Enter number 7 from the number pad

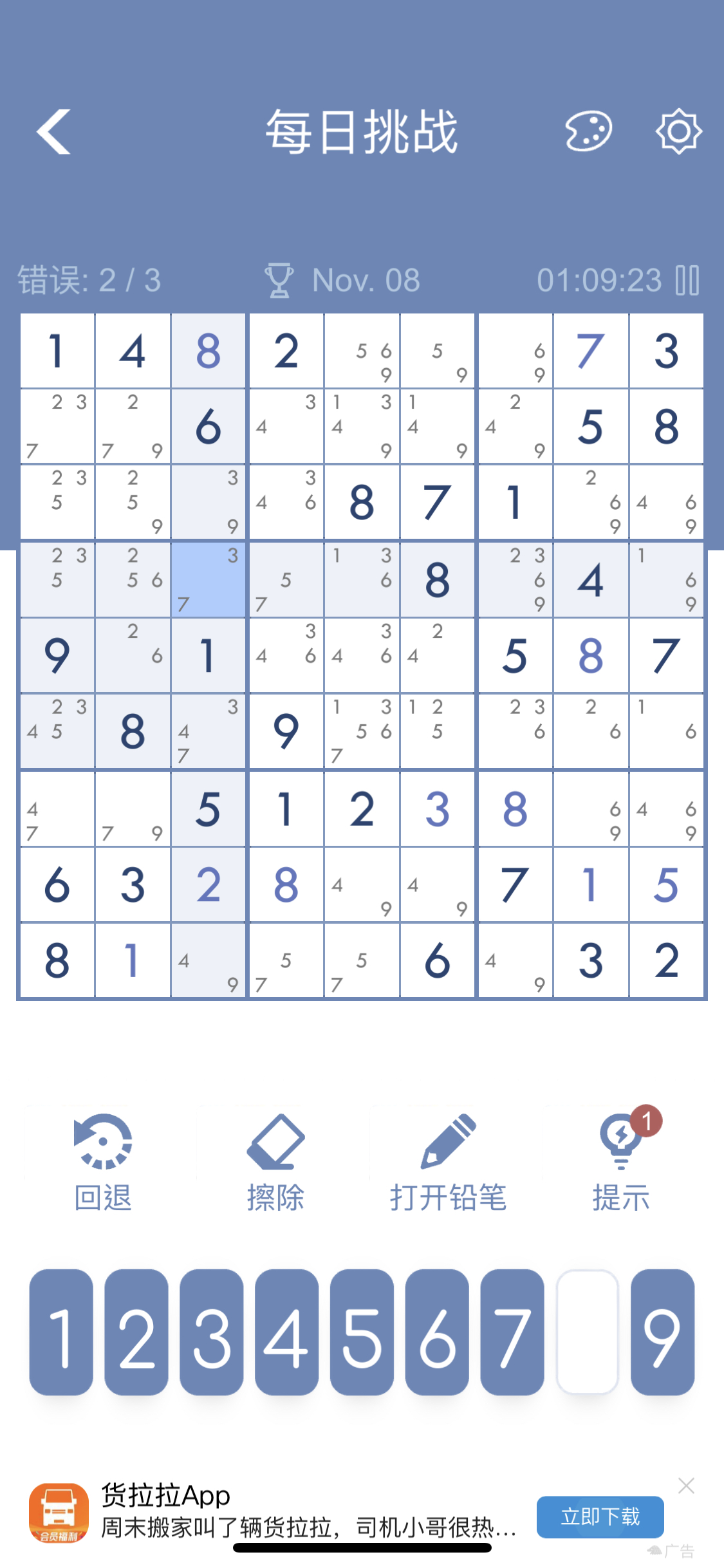click(x=512, y=1332)
